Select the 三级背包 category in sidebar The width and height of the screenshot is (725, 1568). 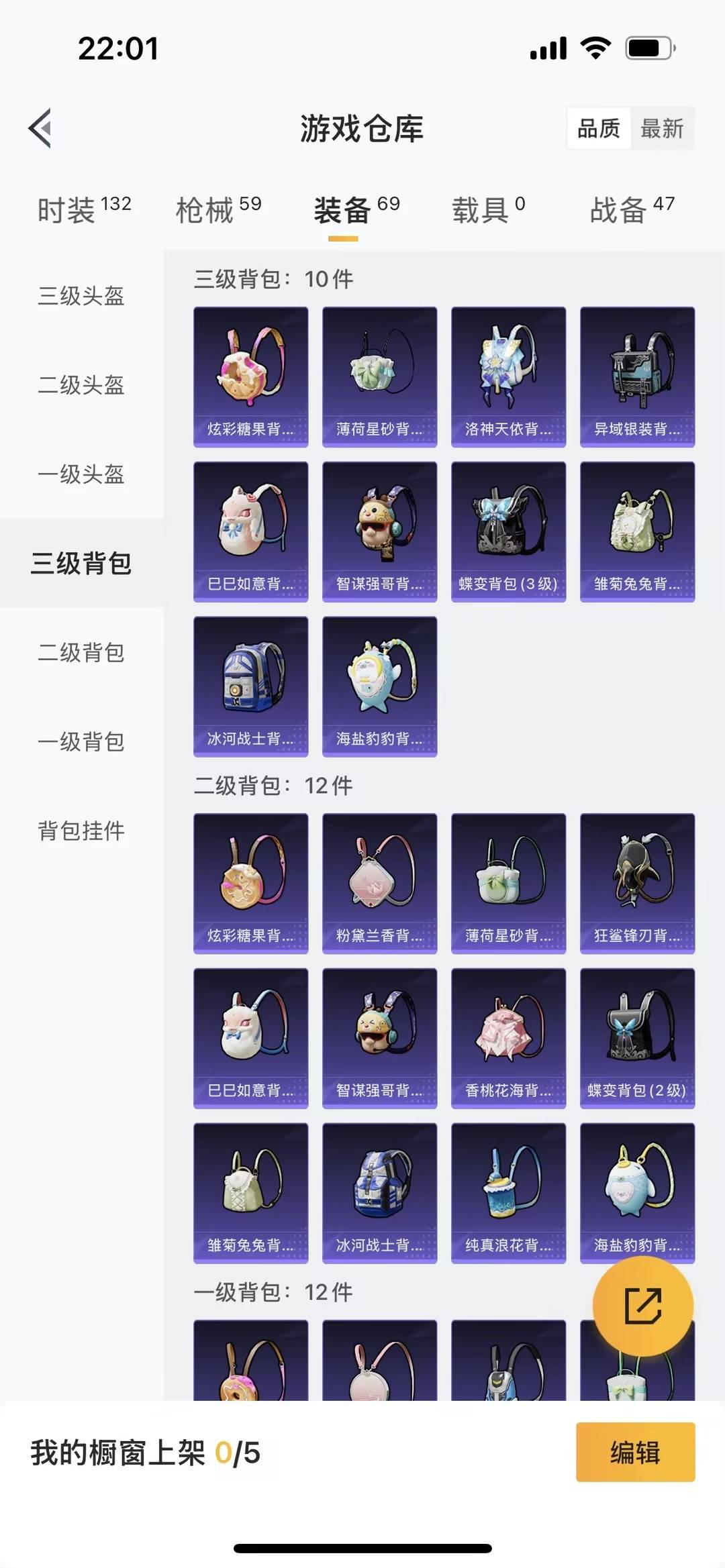click(x=80, y=565)
